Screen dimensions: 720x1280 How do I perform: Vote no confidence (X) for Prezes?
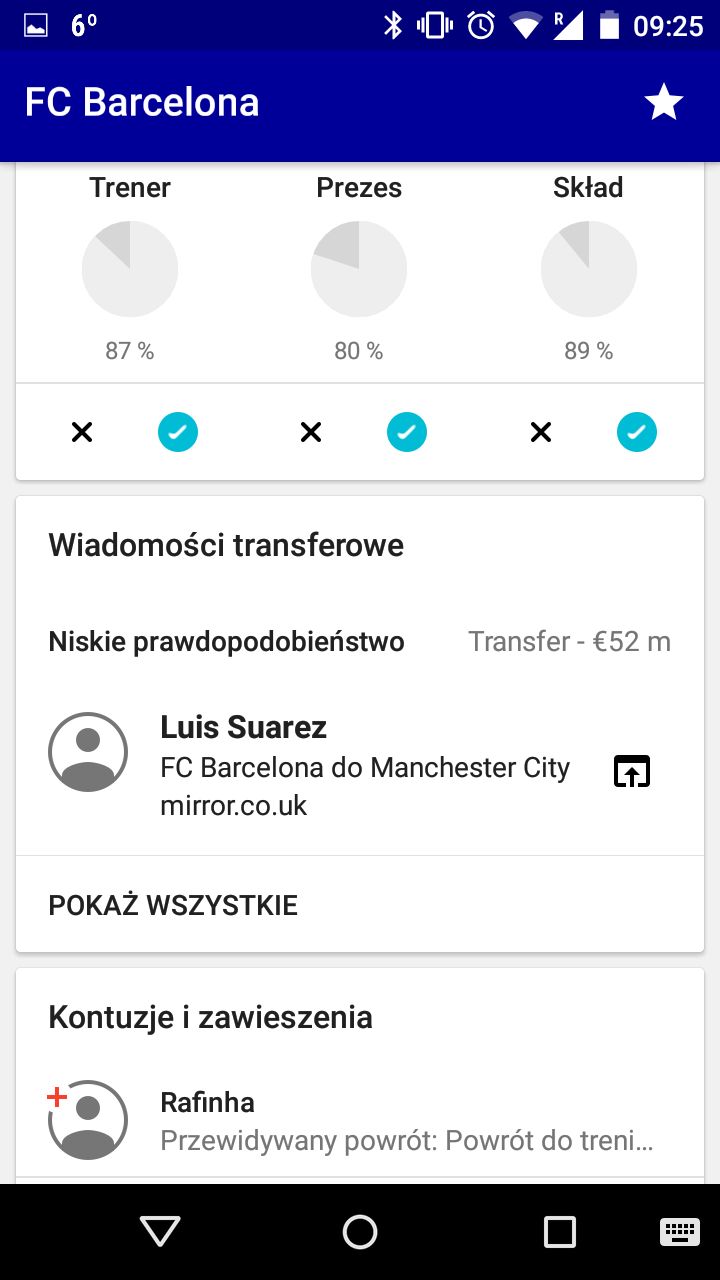point(311,432)
